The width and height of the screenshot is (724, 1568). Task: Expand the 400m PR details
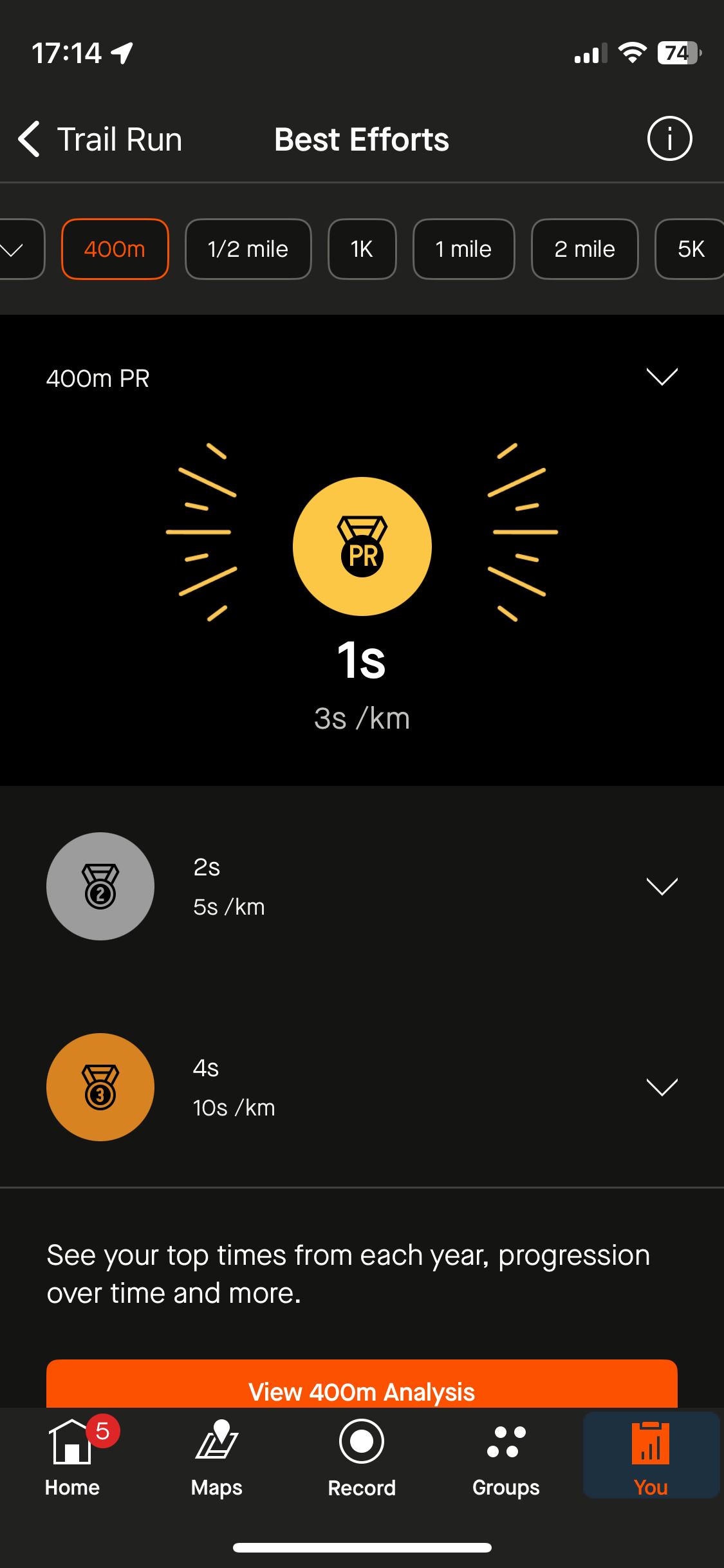tap(662, 377)
